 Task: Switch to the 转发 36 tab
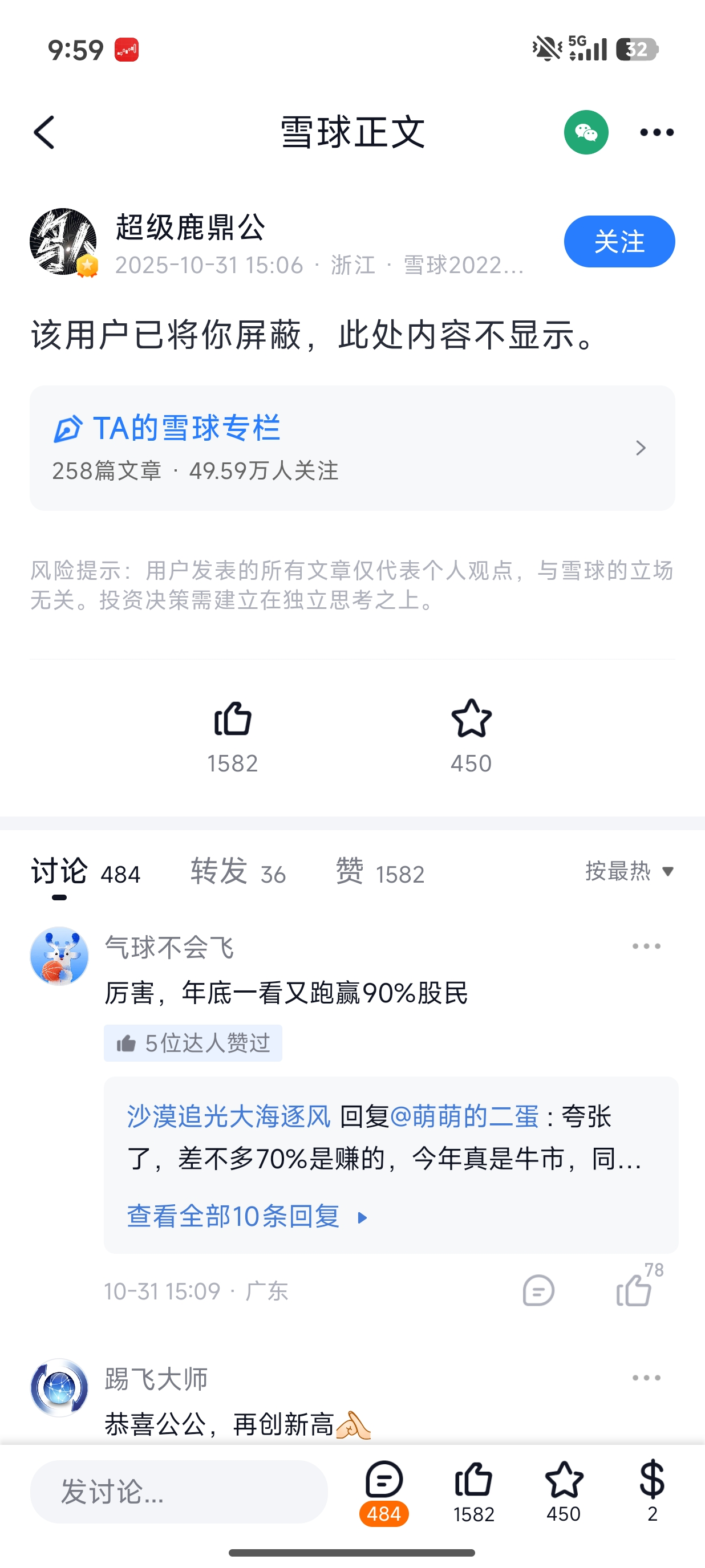pos(237,872)
